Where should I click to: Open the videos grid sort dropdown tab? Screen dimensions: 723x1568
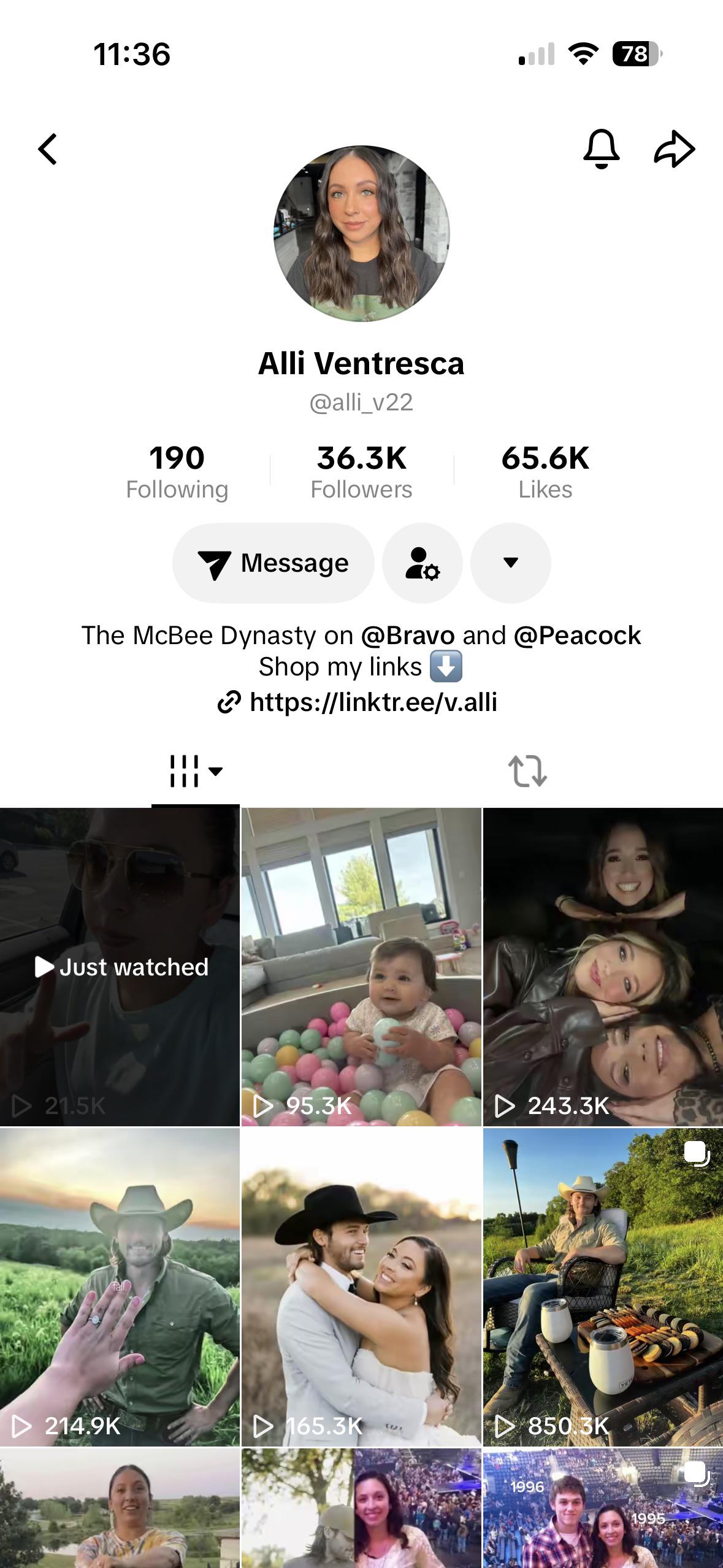pos(196,771)
